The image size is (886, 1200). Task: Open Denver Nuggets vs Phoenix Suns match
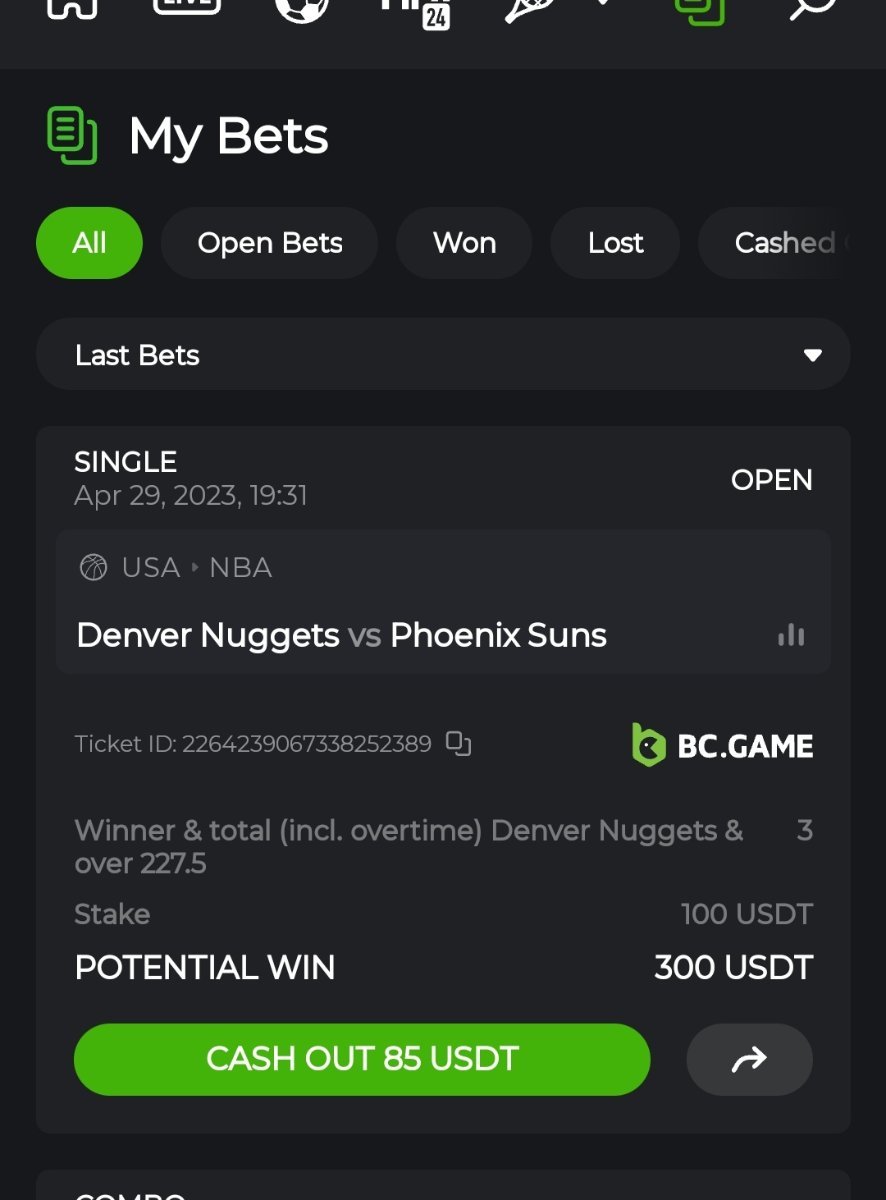(x=341, y=636)
